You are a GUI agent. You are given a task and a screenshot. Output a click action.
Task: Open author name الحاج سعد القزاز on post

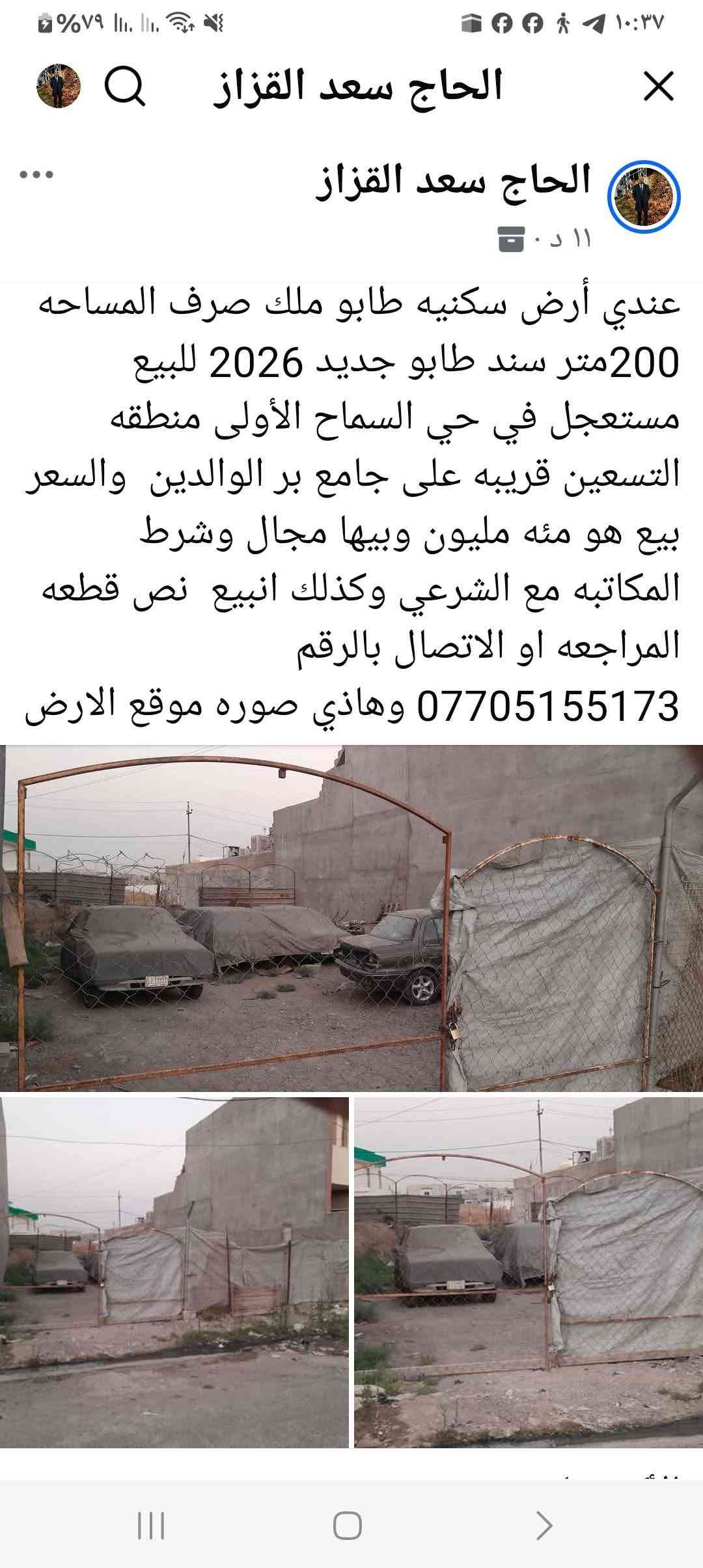coord(453,181)
